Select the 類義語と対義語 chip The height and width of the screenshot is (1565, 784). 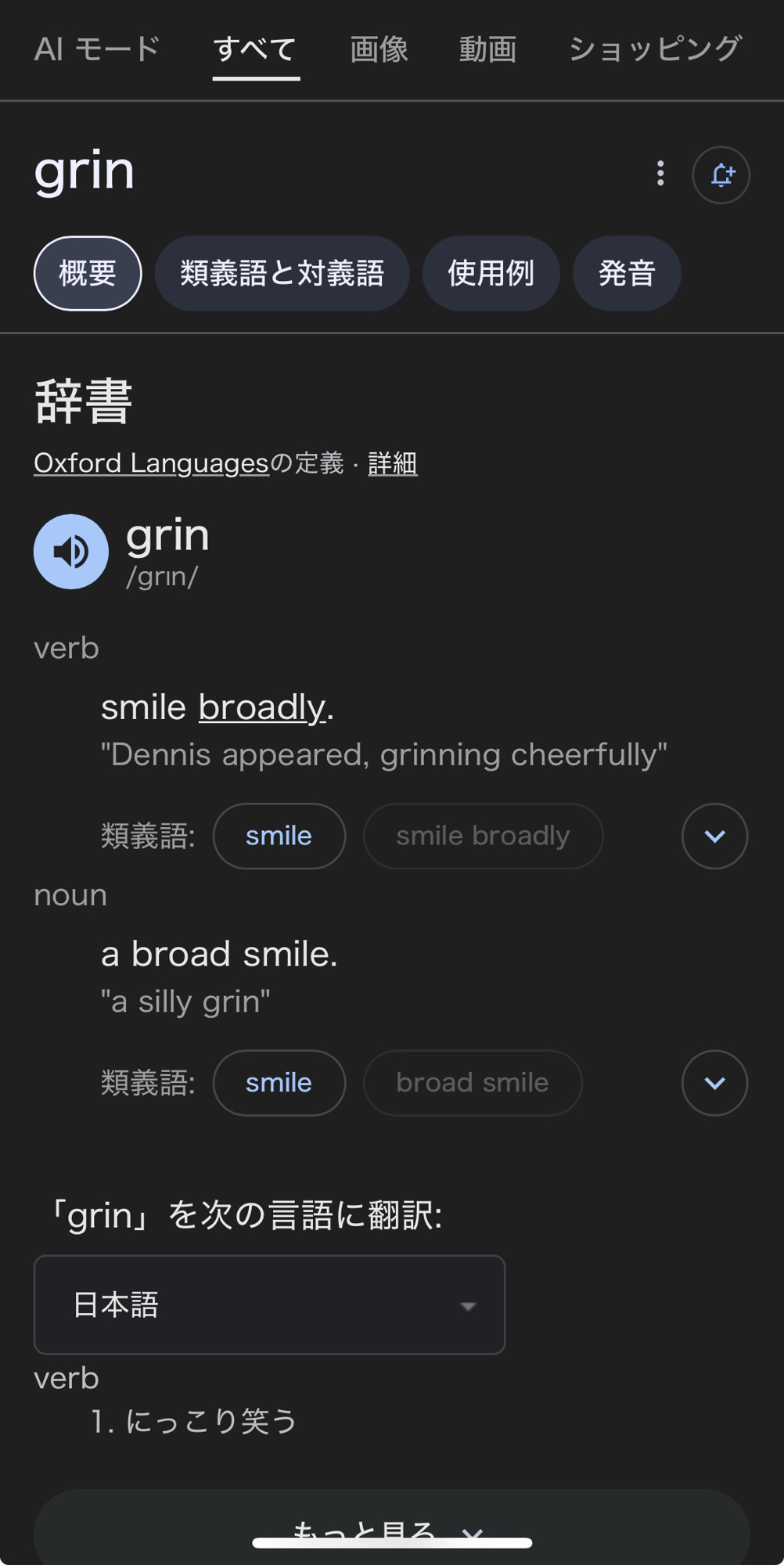(282, 273)
